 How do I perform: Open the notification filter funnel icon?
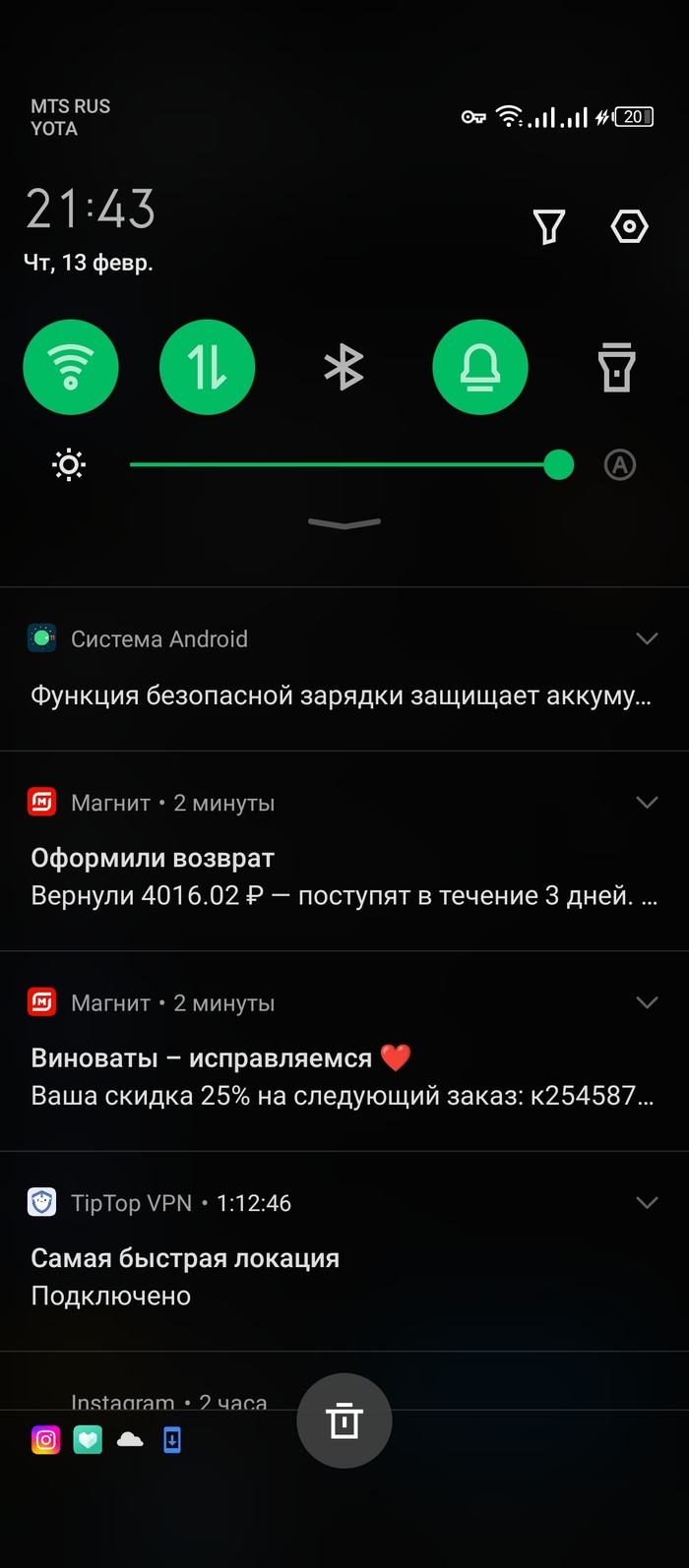coord(549,228)
